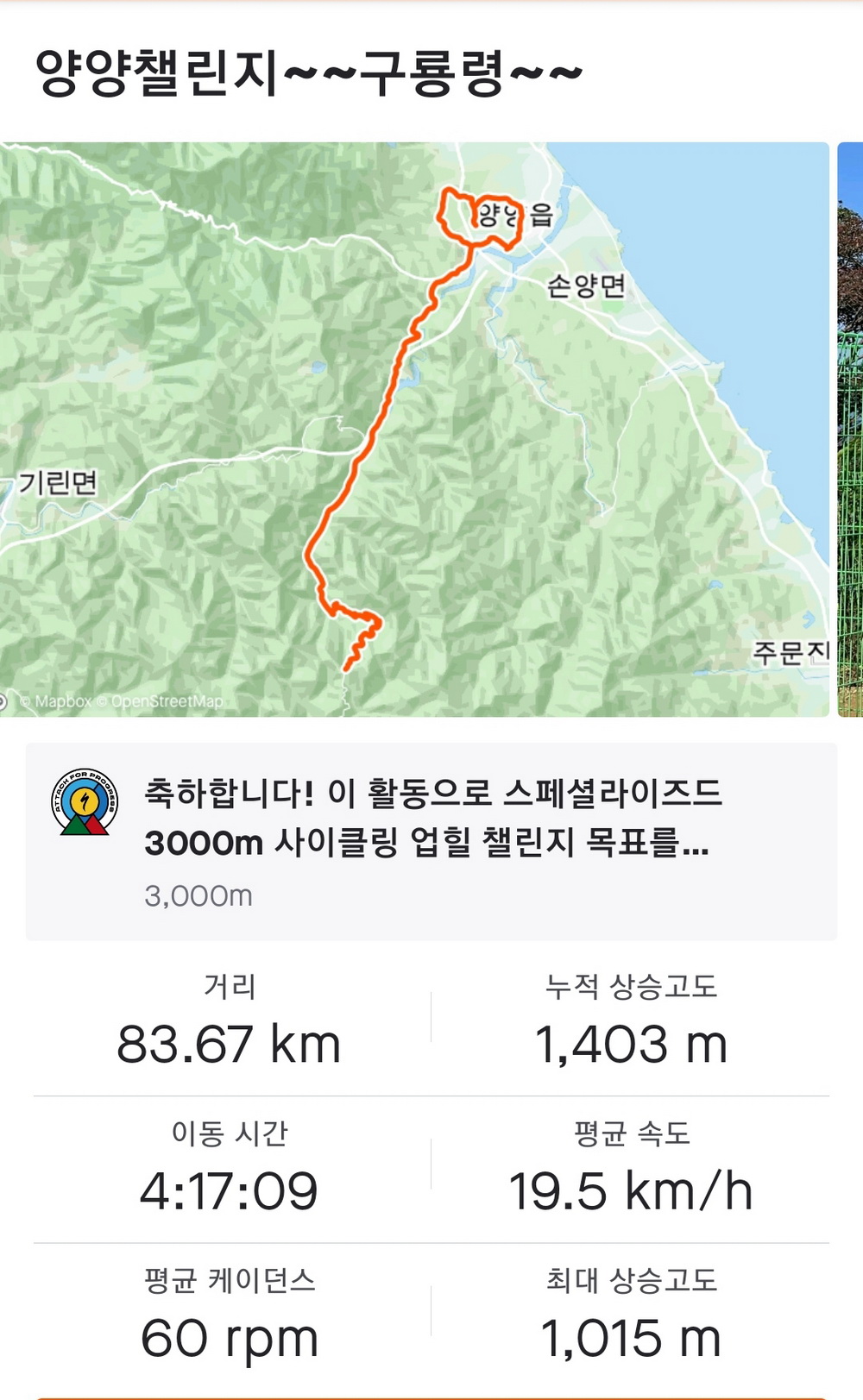Open the 3000m cycling uphill challenge card
Image resolution: width=863 pixels, height=1400 pixels.
[x=431, y=842]
